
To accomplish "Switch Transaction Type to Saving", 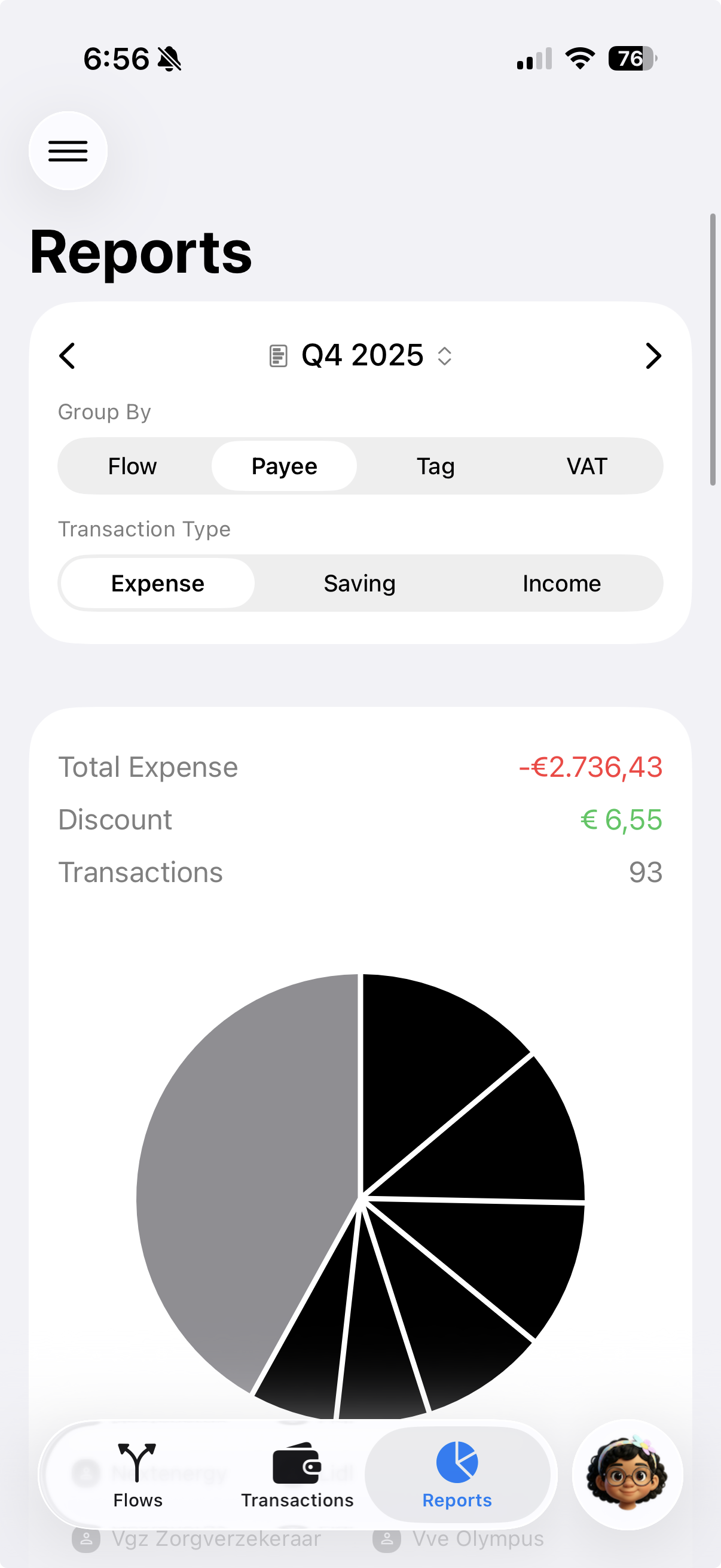I will click(x=359, y=582).
